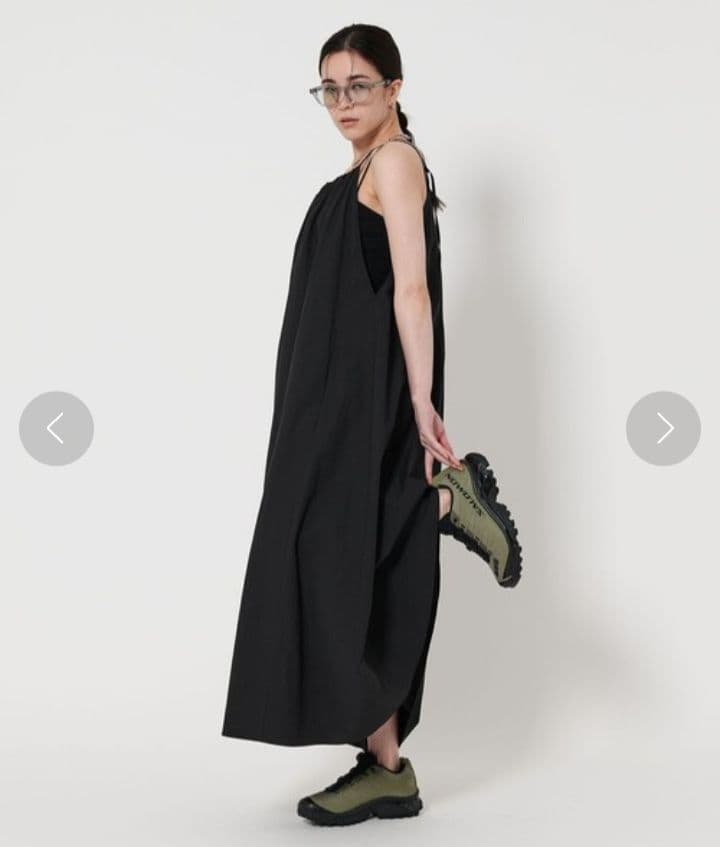Show the next product photo
This screenshot has width=720, height=847.
663,428
